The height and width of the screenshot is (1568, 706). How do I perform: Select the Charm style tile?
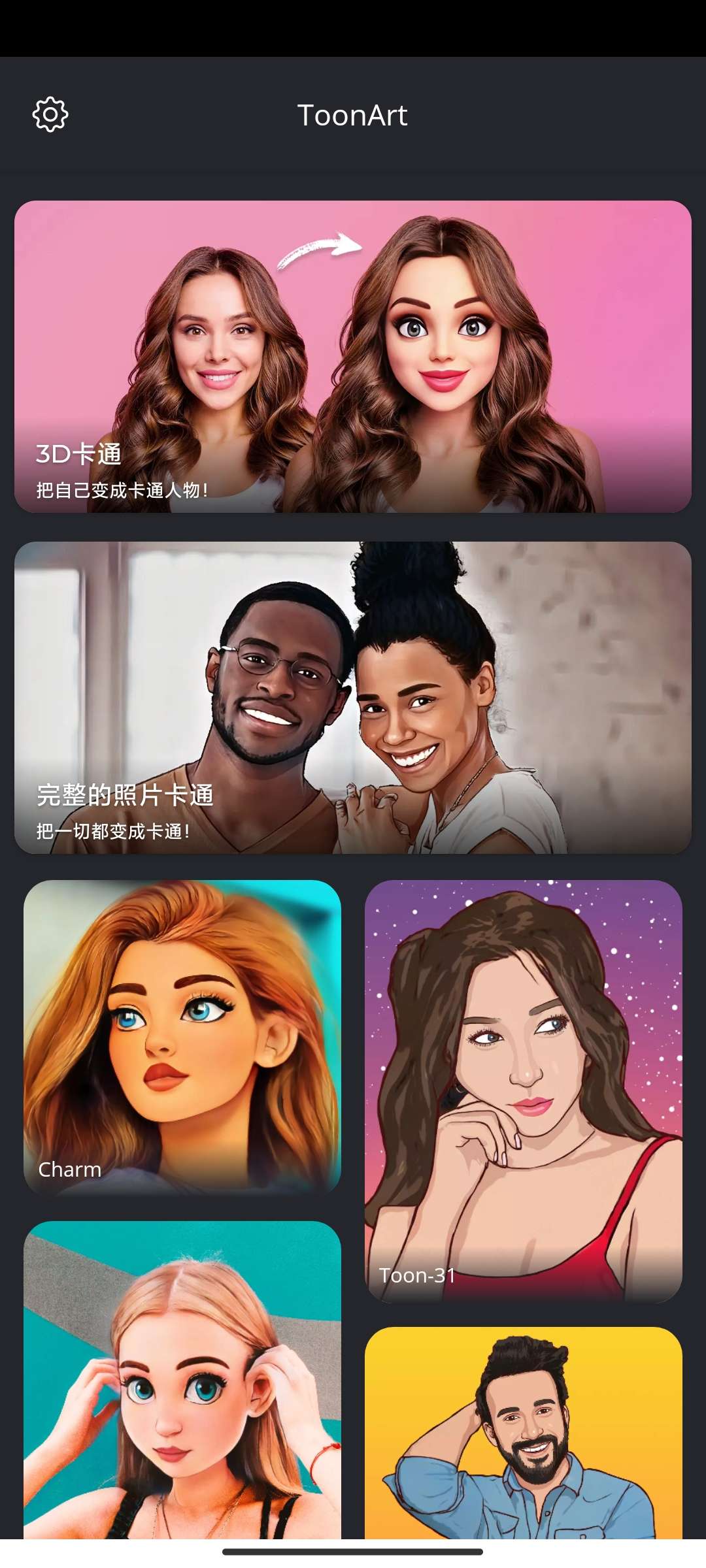(x=182, y=1037)
